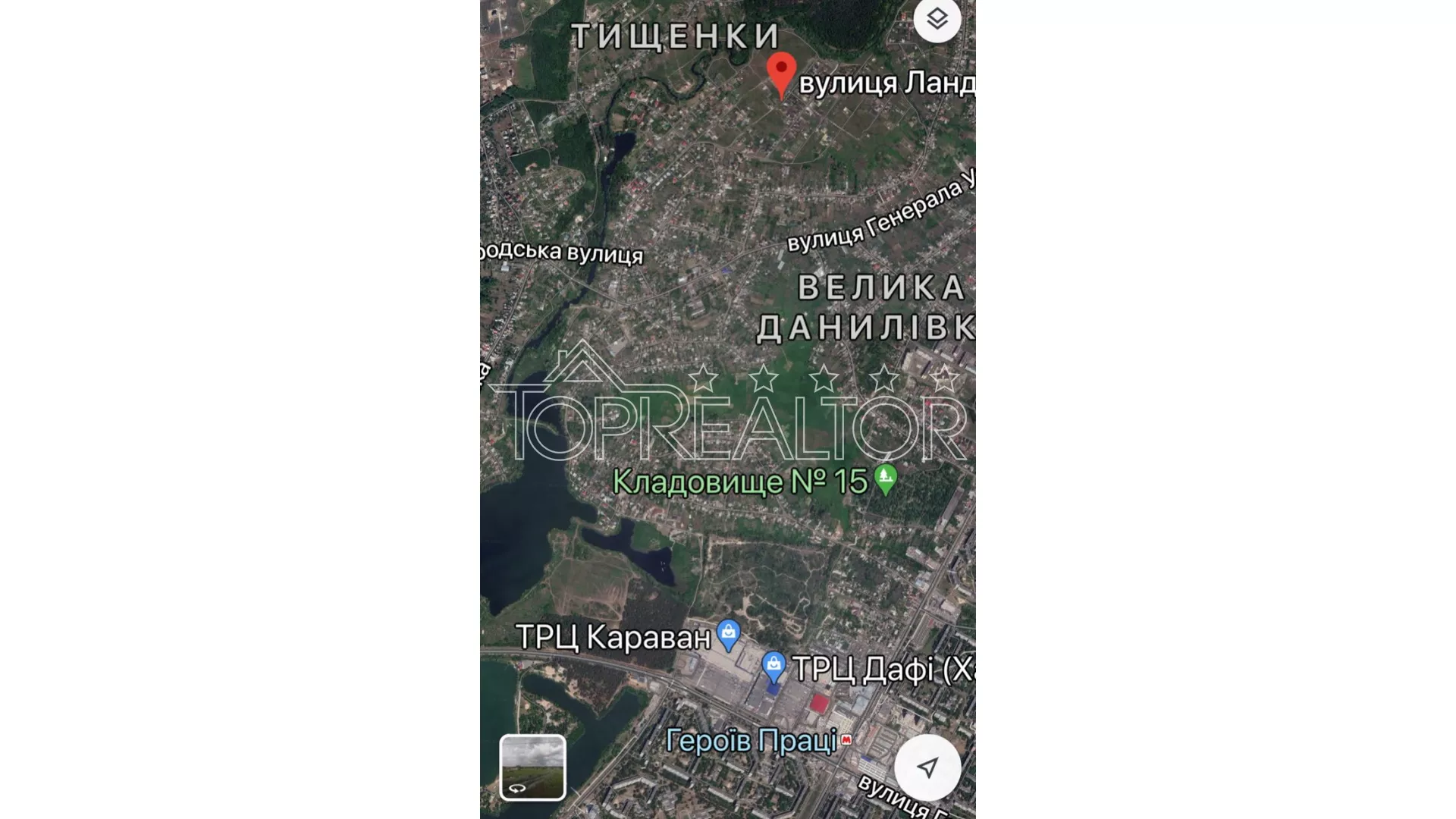Viewport: 1456px width, 819px height.
Task: Center the map on my location
Action: (x=927, y=767)
